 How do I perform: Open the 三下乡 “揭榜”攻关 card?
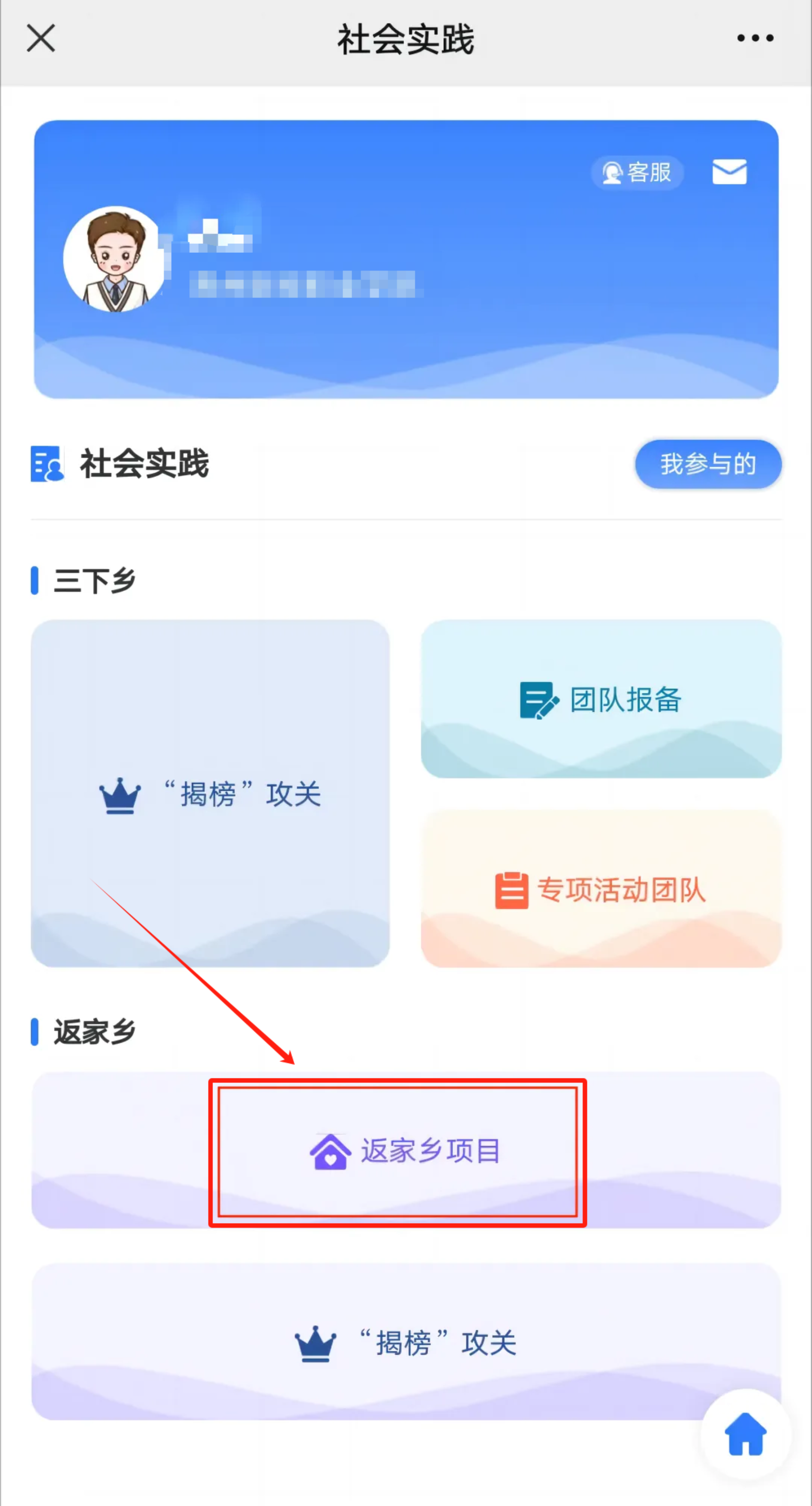click(211, 793)
